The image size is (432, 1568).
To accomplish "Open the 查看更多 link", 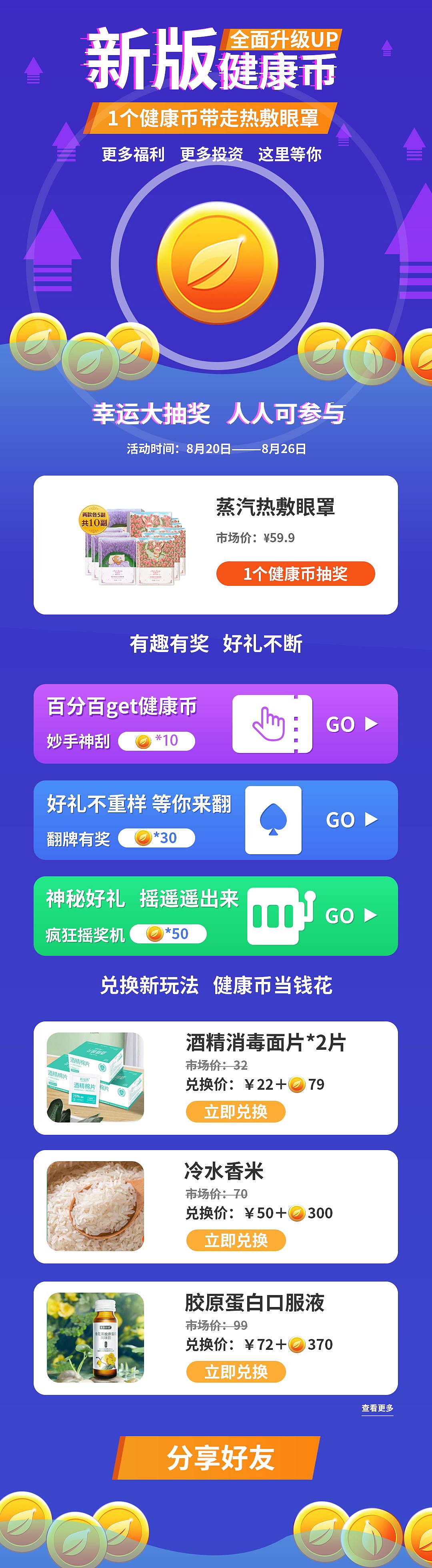I will coord(377,1408).
